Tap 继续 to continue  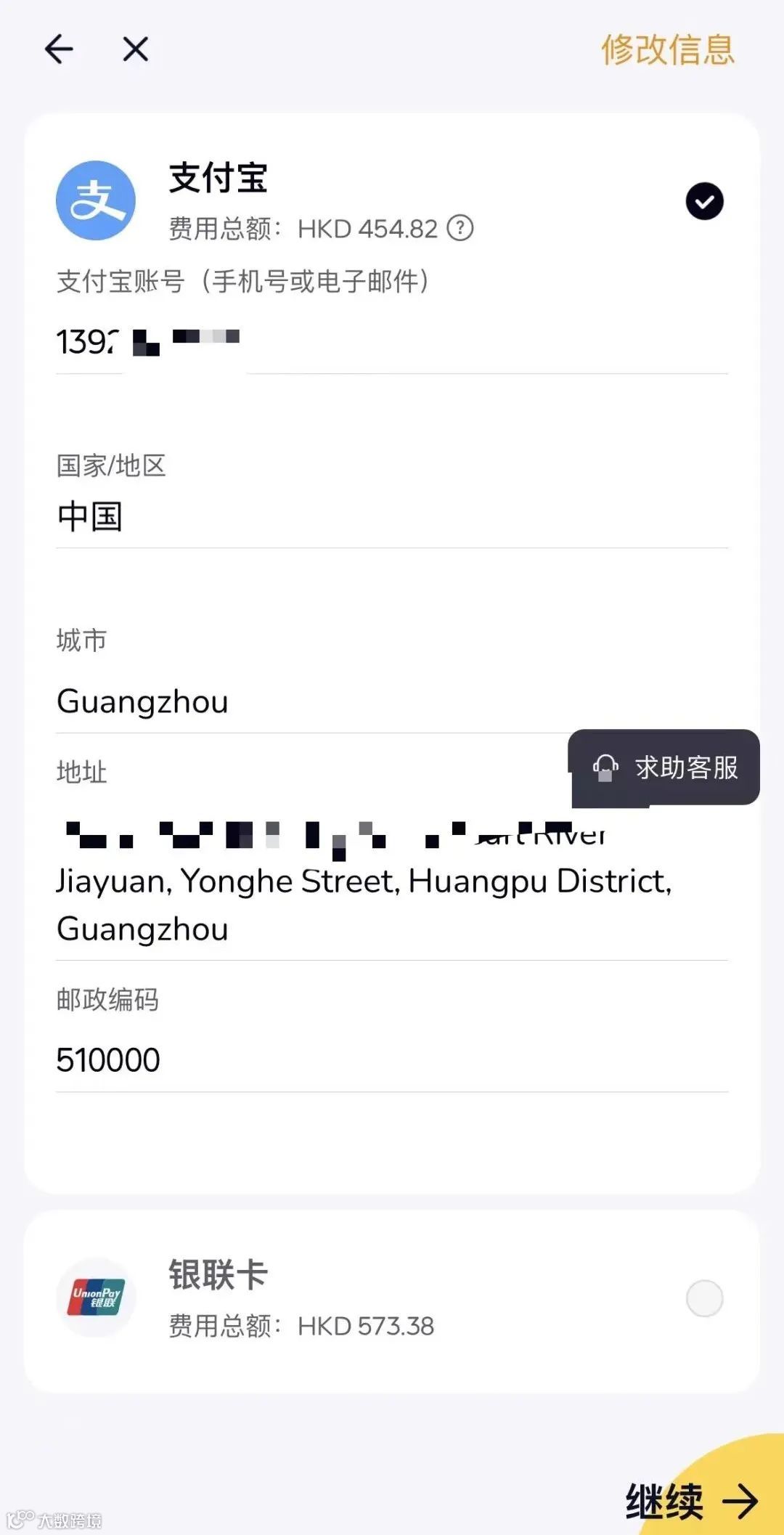coord(693,1501)
